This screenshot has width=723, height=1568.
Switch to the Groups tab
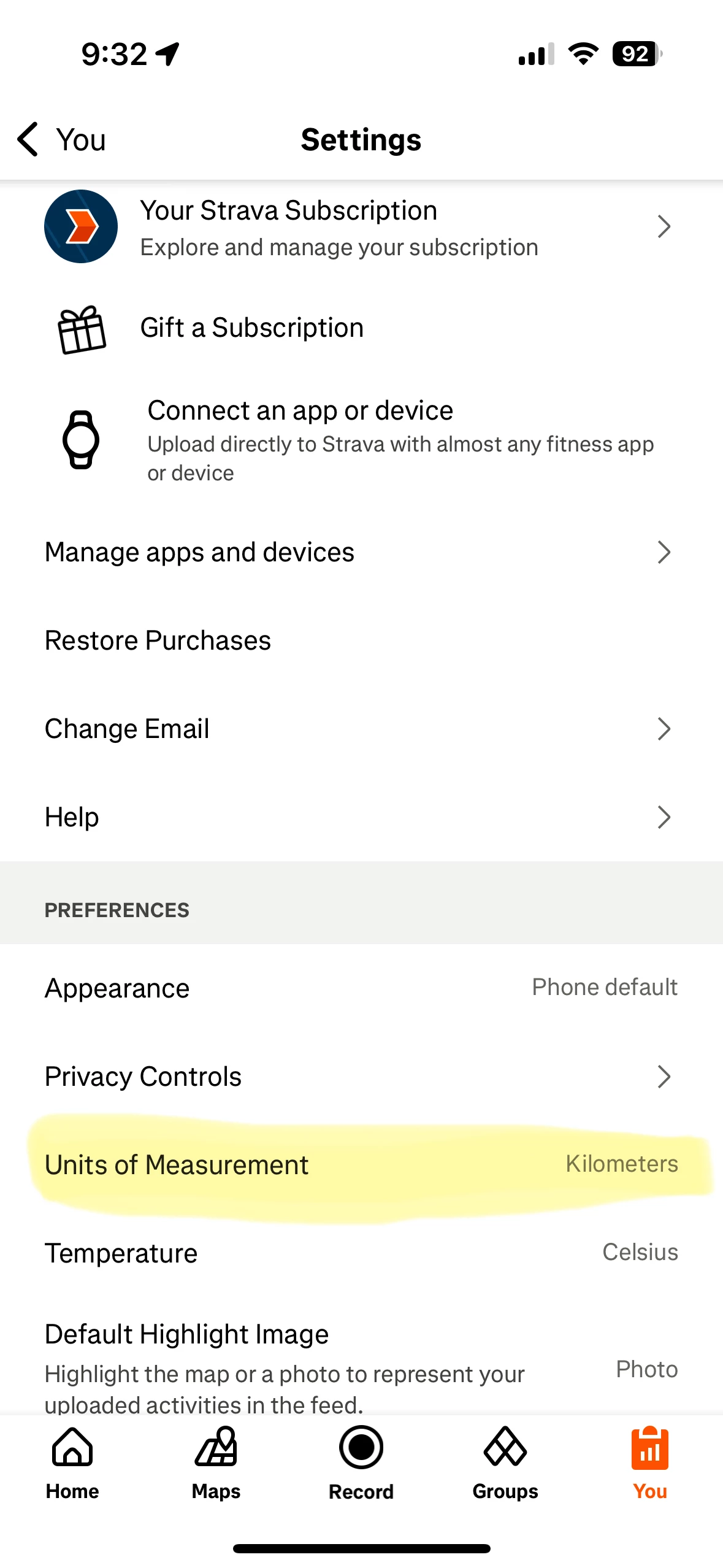(x=505, y=1463)
